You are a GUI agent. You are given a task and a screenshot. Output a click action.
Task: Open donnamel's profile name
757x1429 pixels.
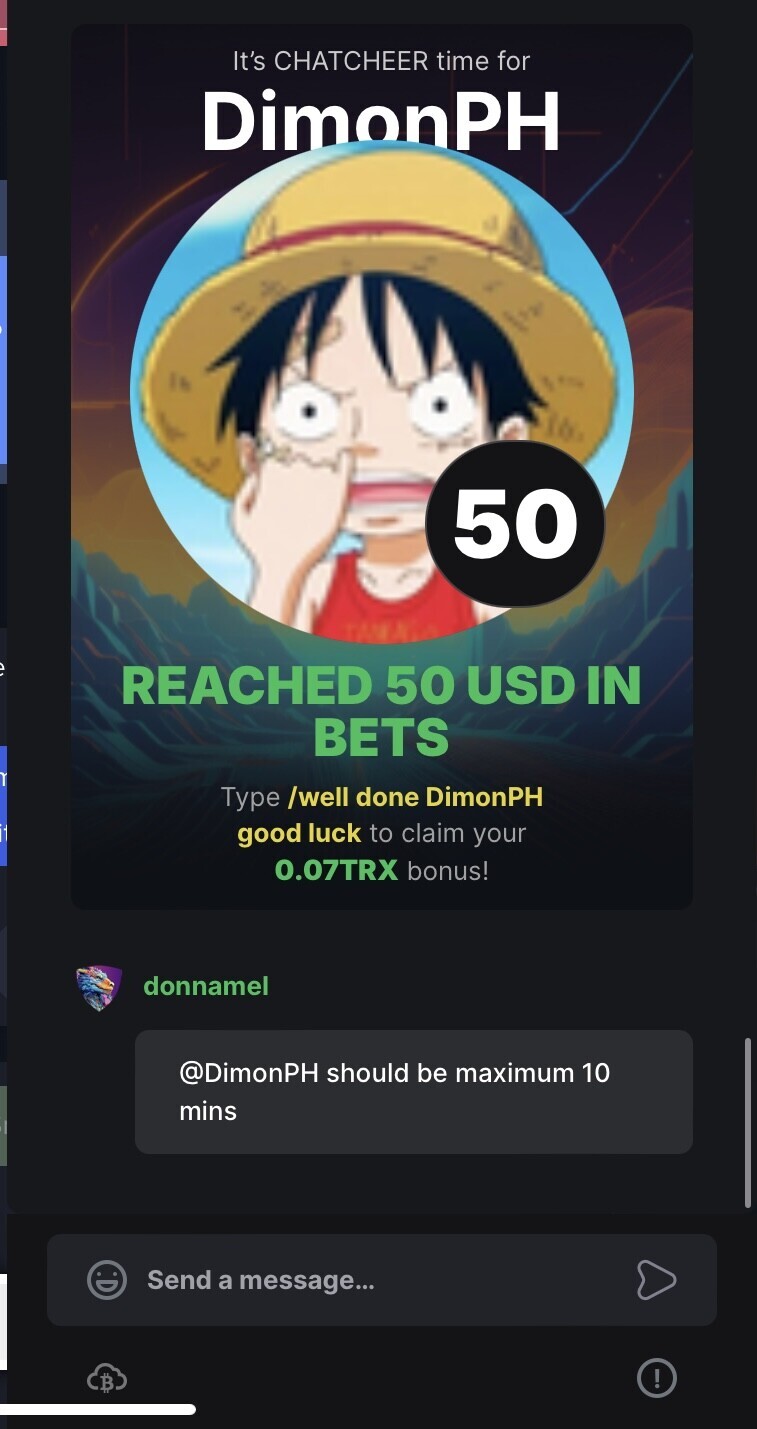tap(206, 986)
